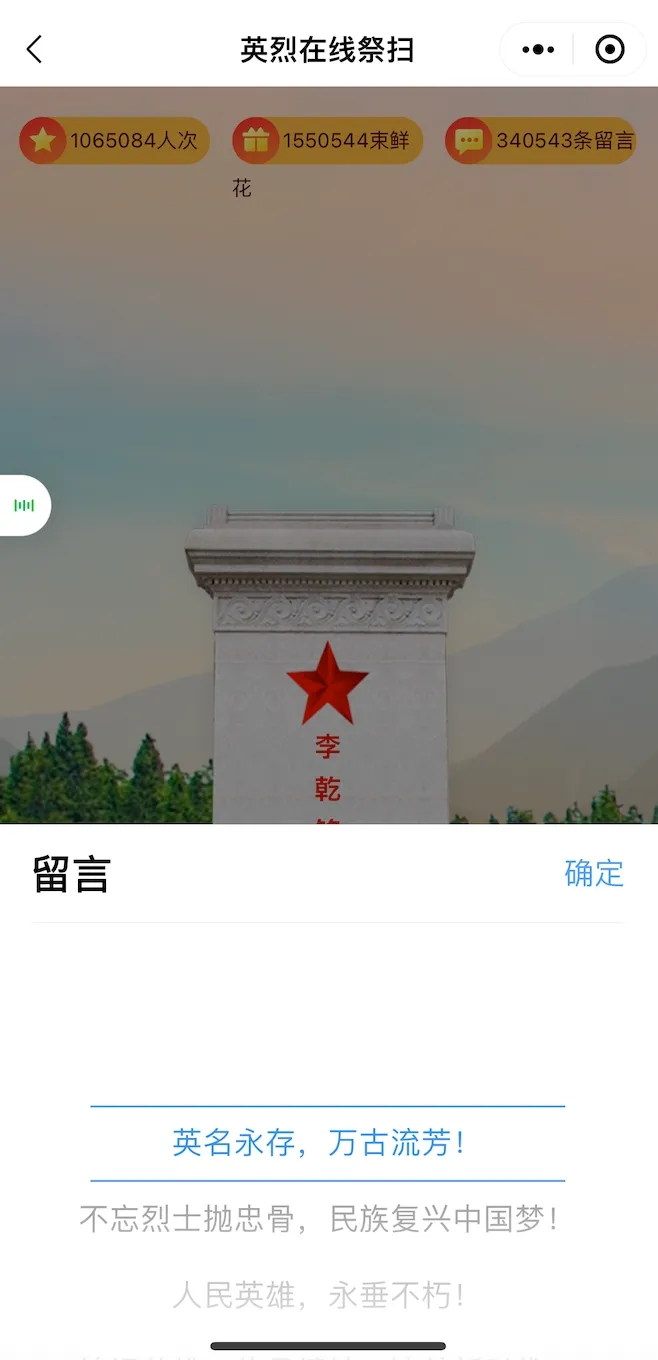The width and height of the screenshot is (658, 1360).
Task: Open the mini program overflow menu
Action: pos(538,49)
